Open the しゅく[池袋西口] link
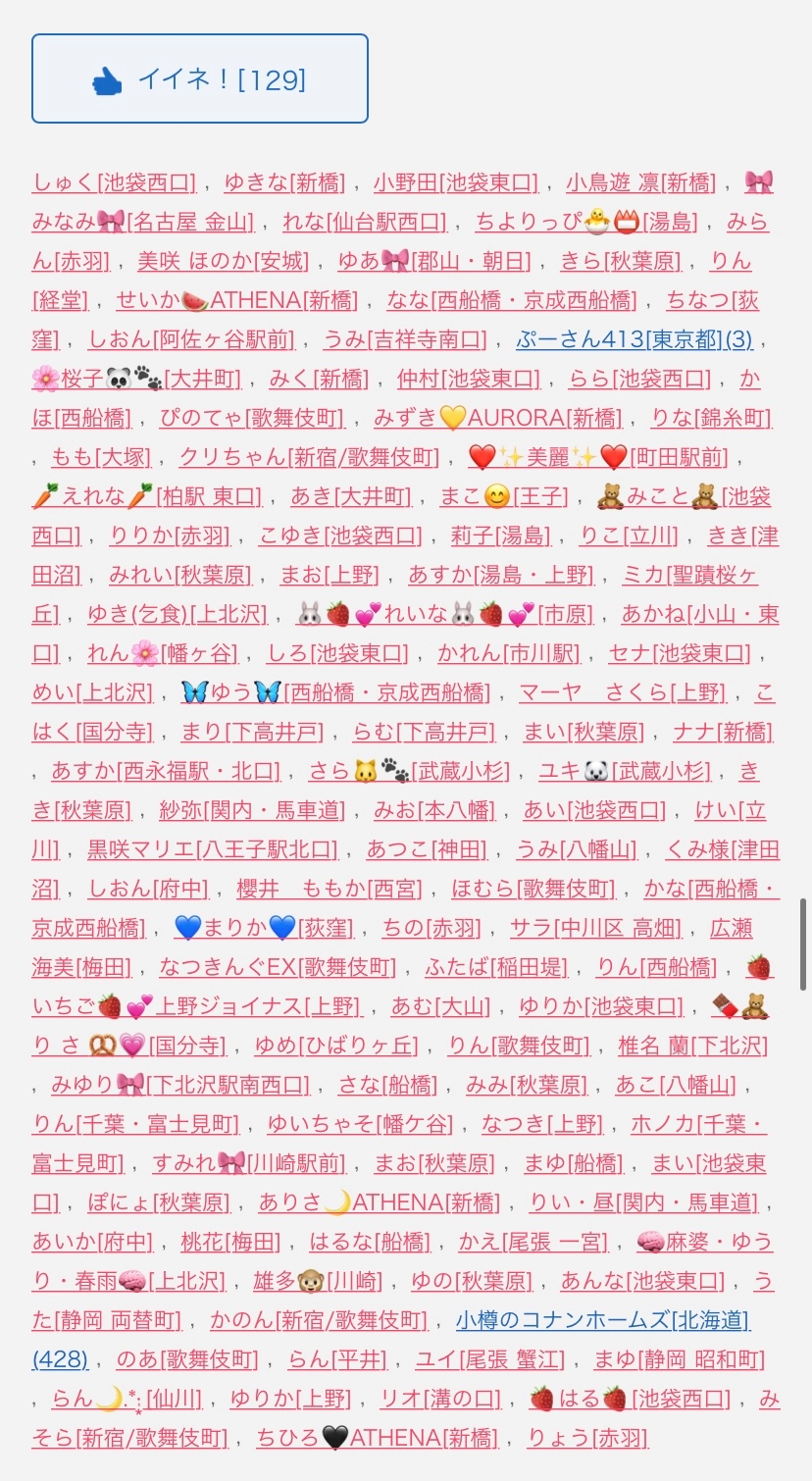 [114, 182]
